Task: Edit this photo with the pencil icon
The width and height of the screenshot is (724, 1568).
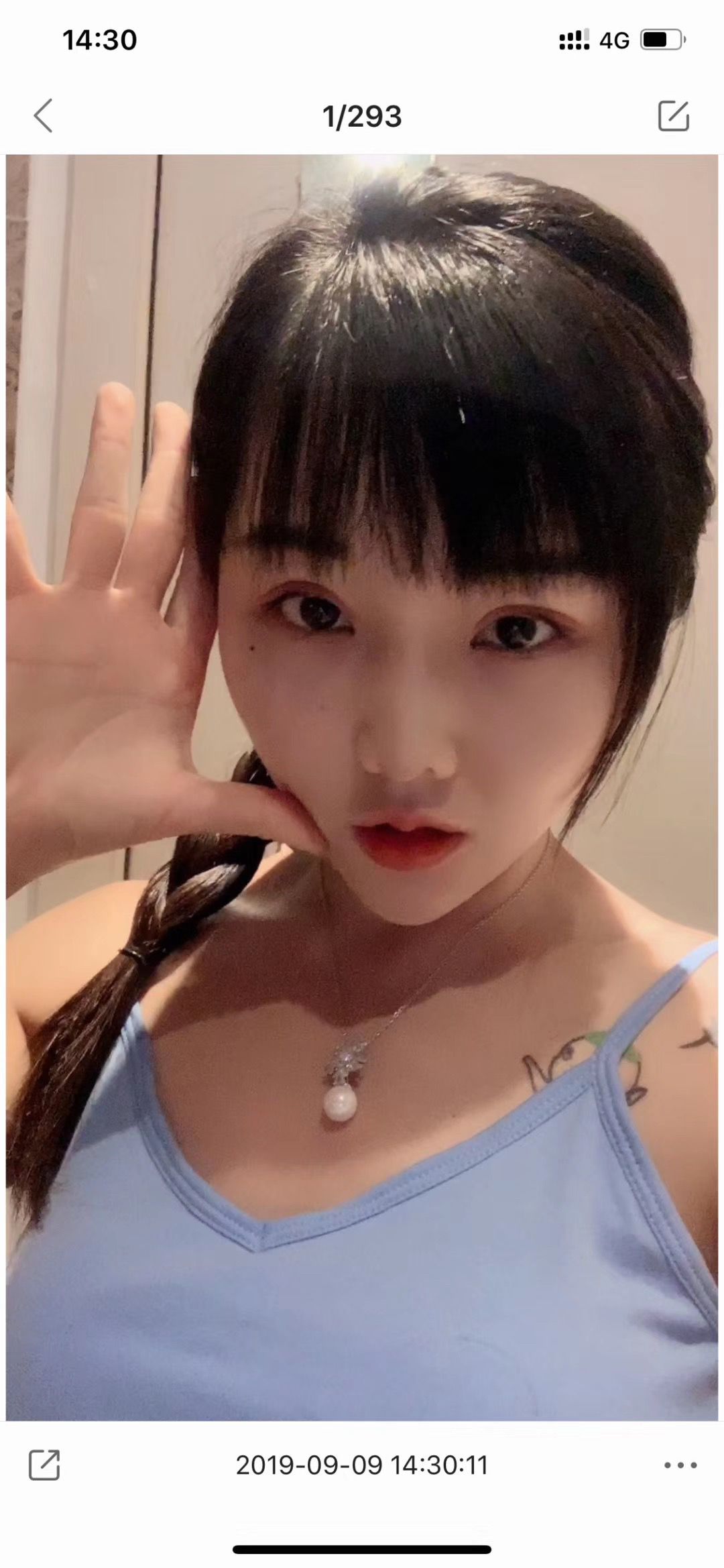Action: (x=673, y=116)
